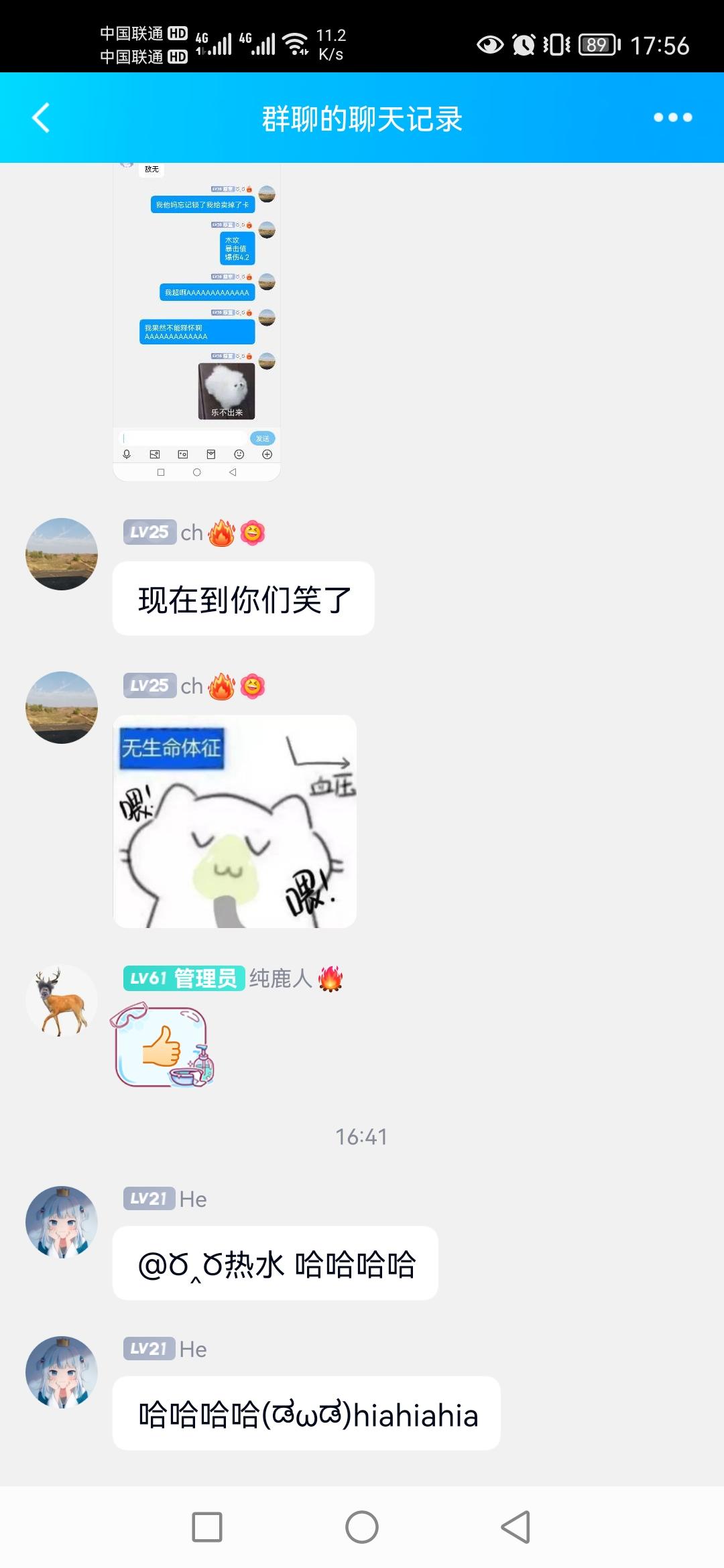The image size is (724, 1568).
Task: Open the red envelope icon
Action: [210, 454]
